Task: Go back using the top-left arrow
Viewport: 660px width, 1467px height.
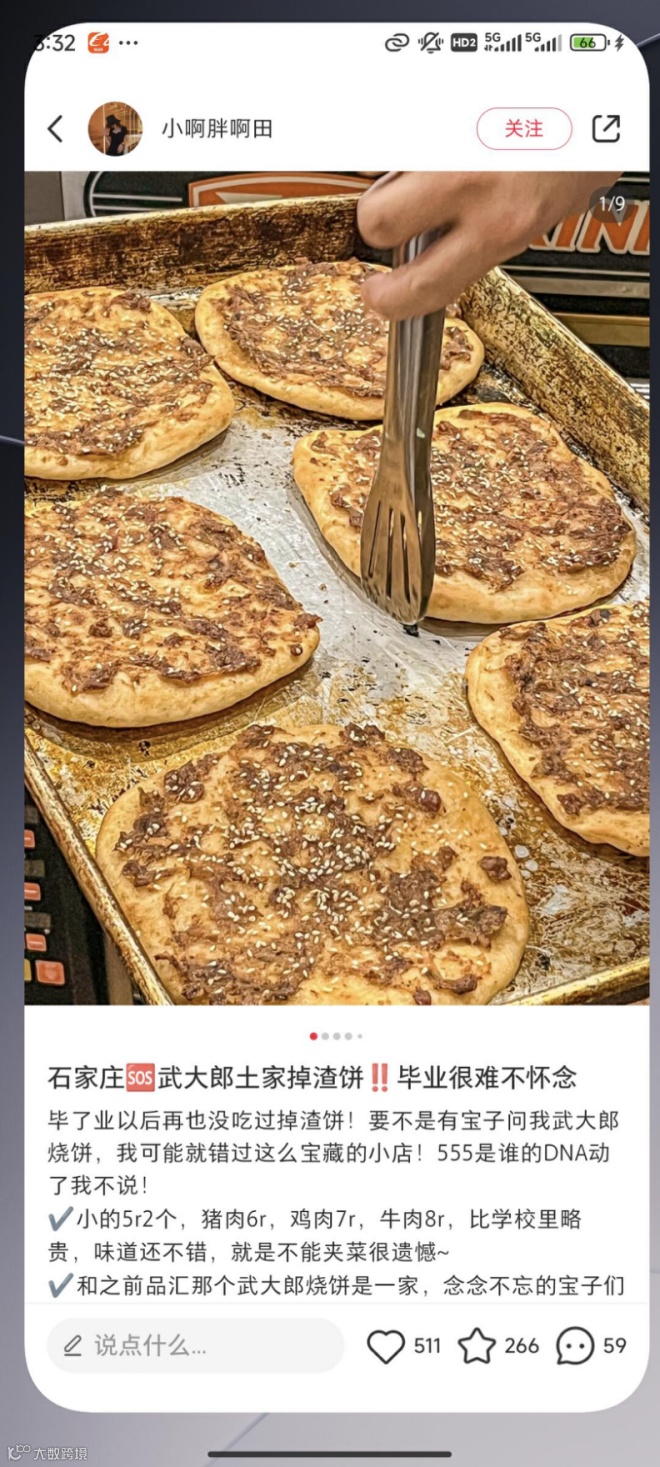Action: click(x=55, y=129)
